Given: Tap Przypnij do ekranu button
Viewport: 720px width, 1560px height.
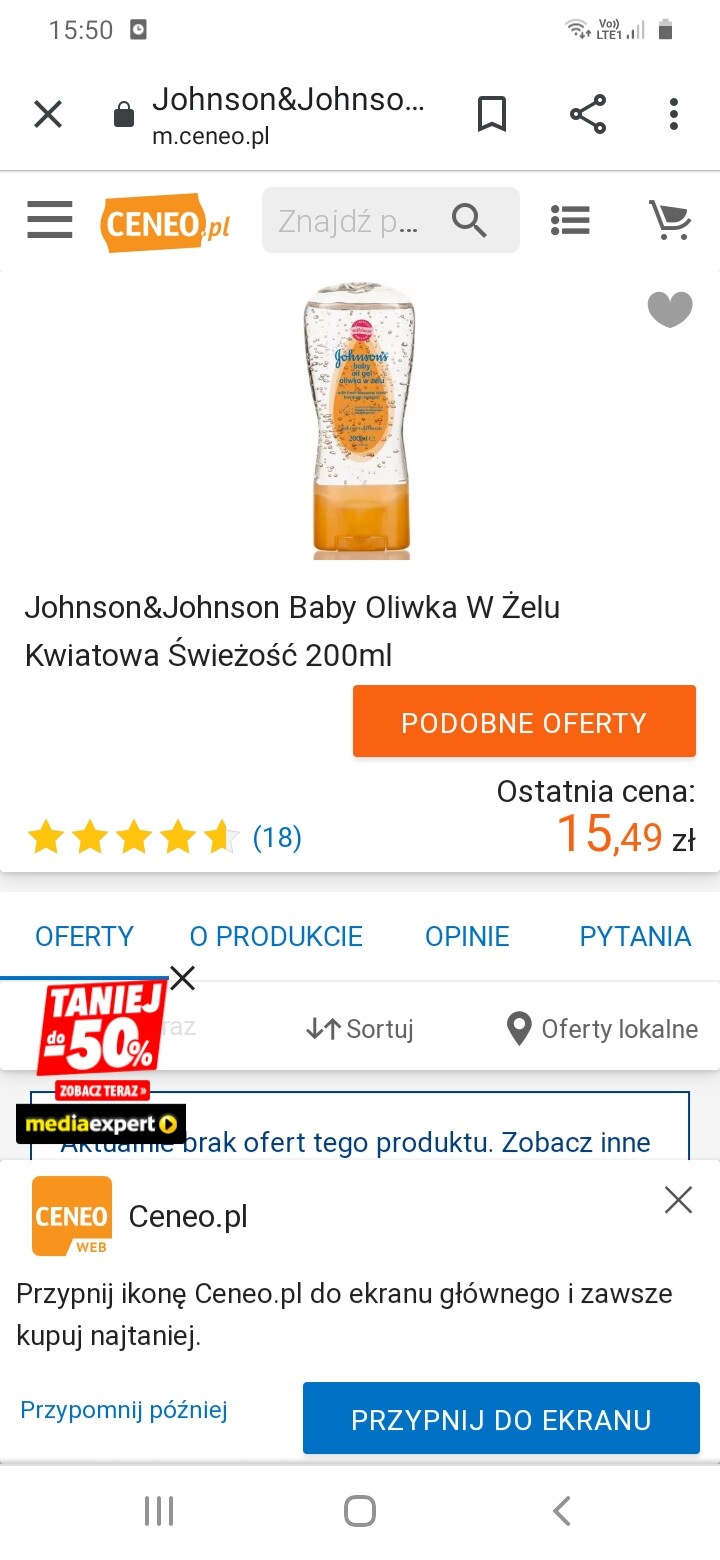Looking at the screenshot, I should click(x=501, y=1419).
